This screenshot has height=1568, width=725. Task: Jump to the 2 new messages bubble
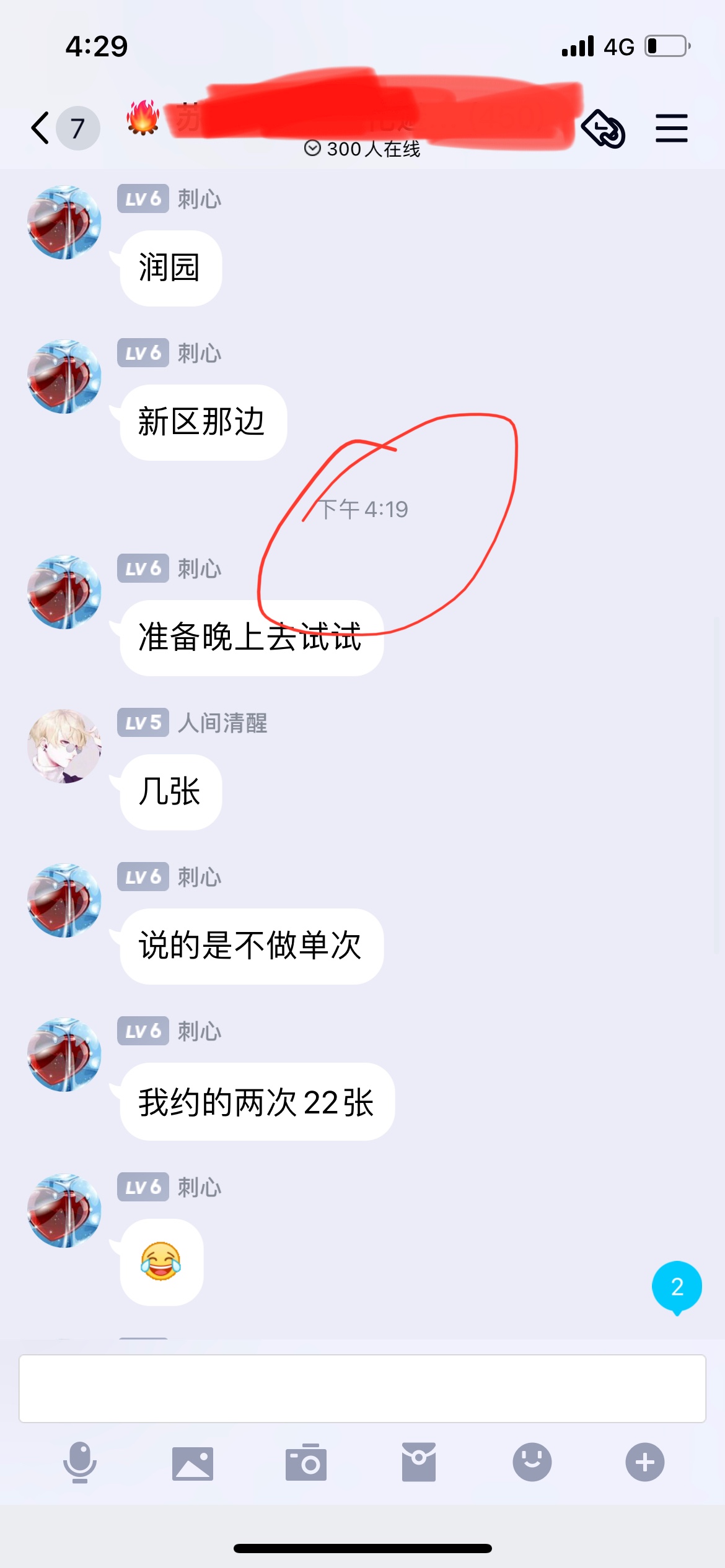point(677,1287)
